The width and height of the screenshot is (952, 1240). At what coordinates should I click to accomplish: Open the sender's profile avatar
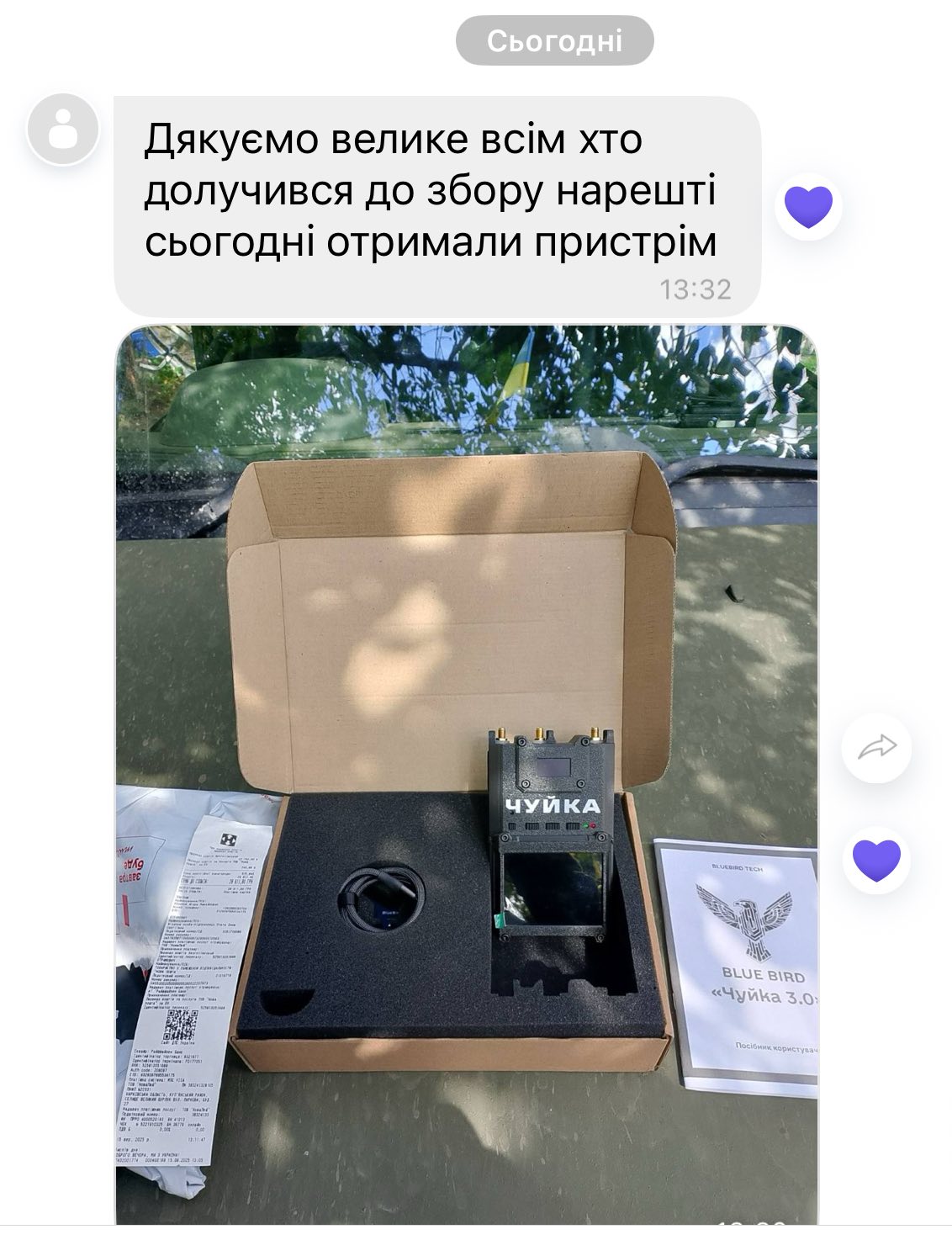62,130
